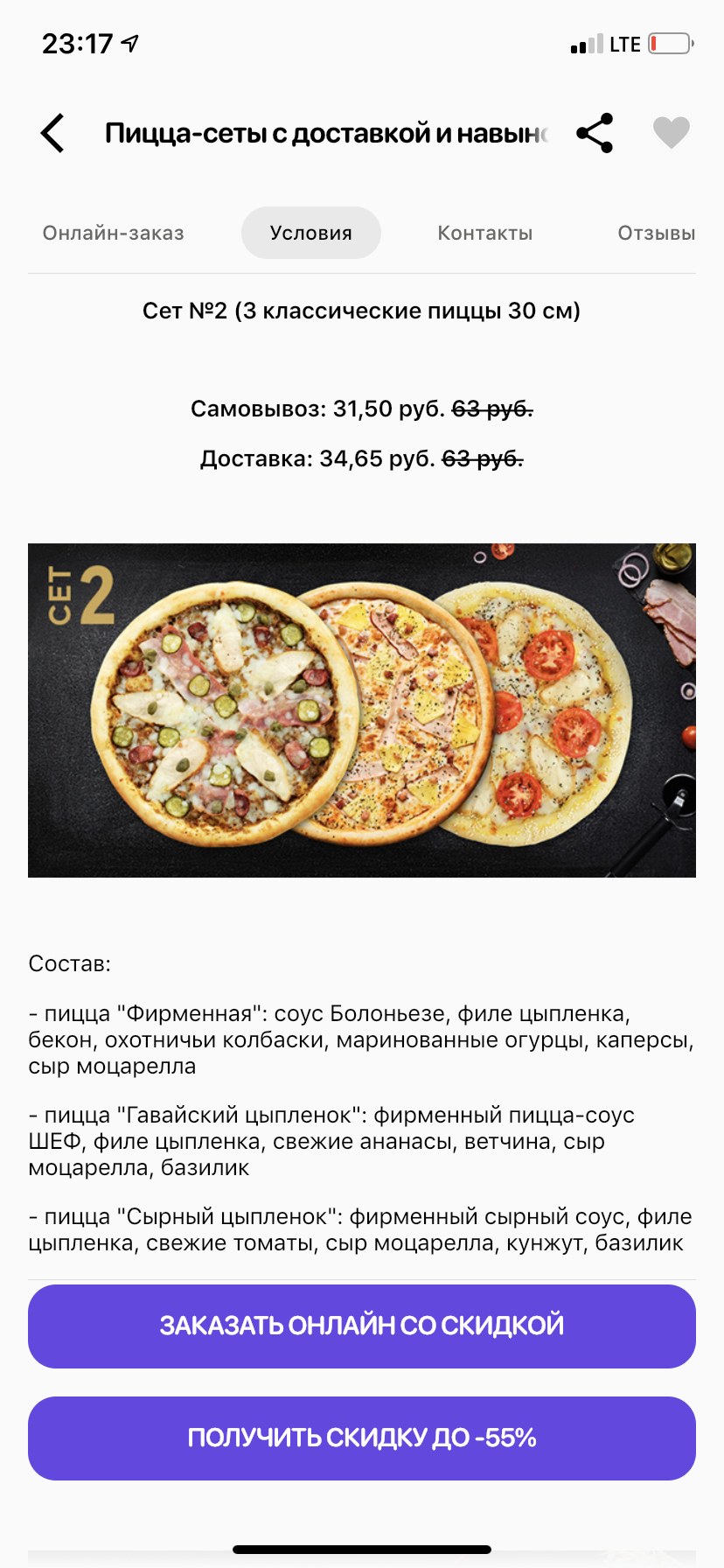Open the Контакты tab

click(x=485, y=234)
